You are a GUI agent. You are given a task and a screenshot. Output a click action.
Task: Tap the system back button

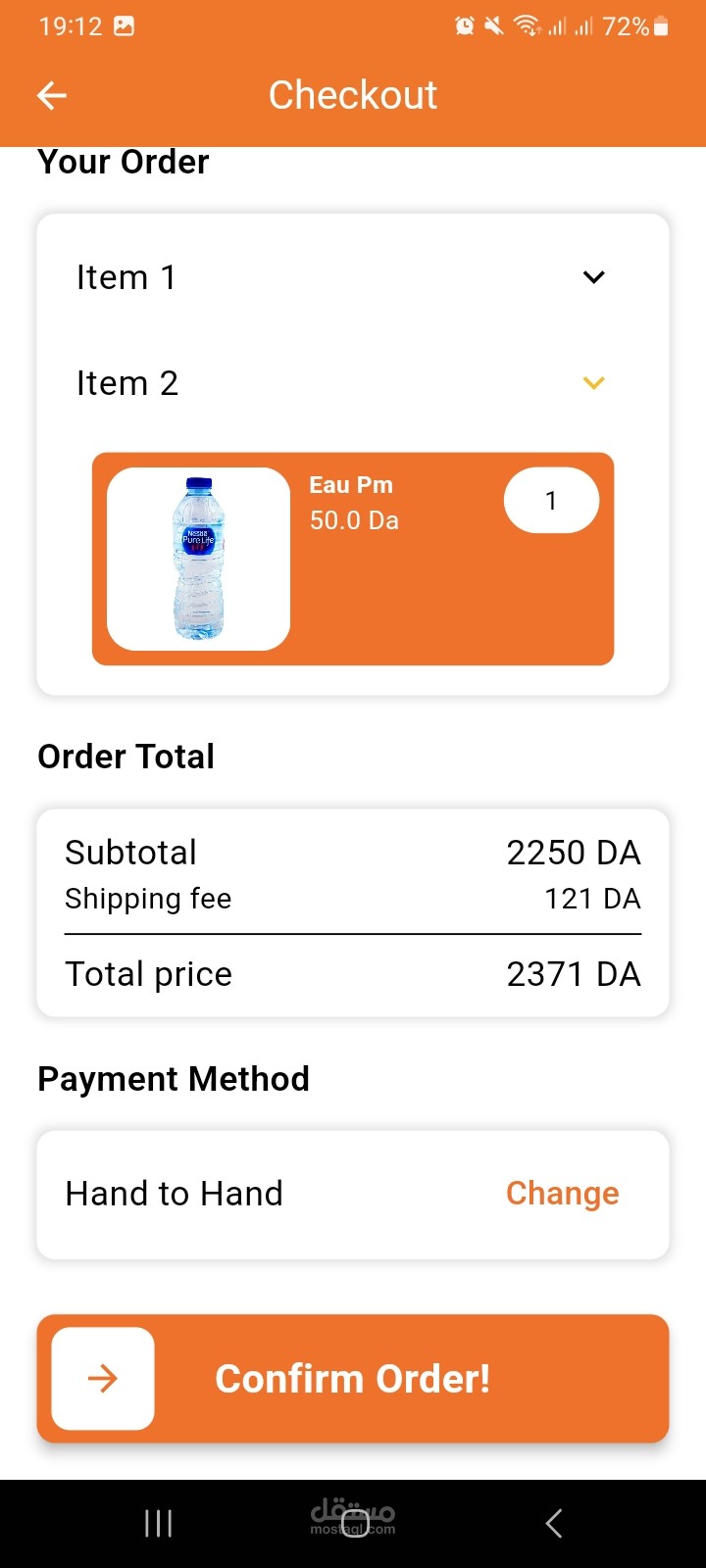pyautogui.click(x=554, y=1523)
